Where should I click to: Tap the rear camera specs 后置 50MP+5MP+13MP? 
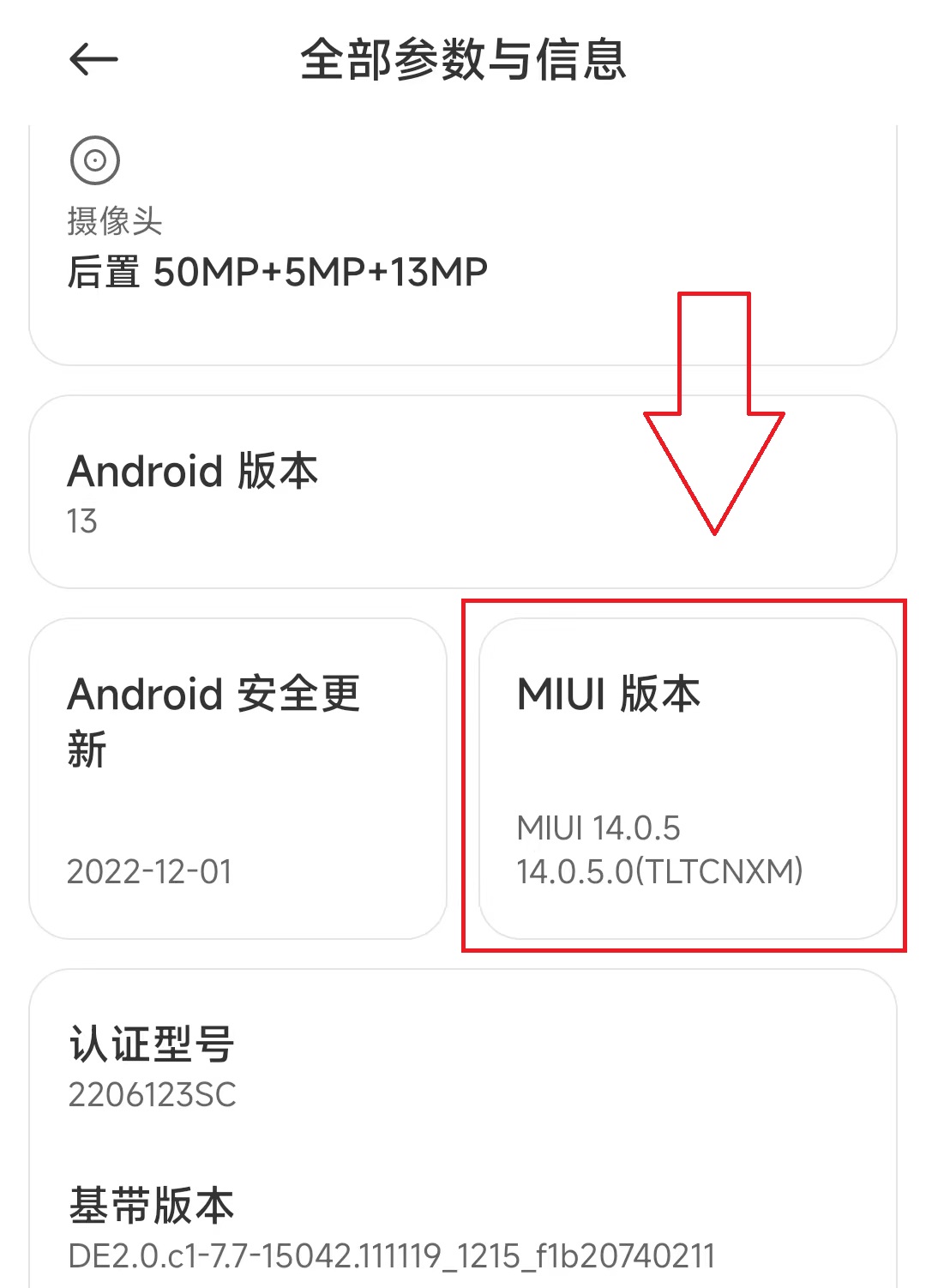(x=277, y=270)
